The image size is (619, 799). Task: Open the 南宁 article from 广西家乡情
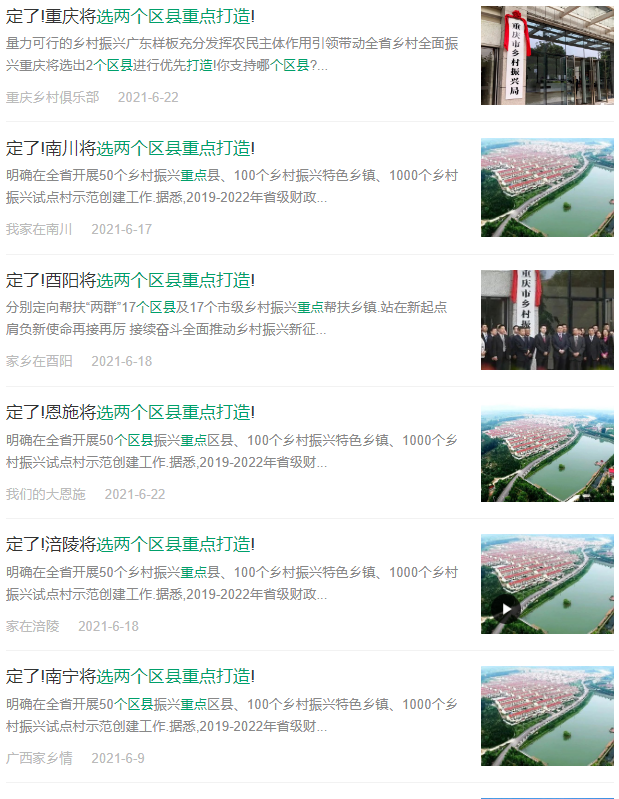point(130,677)
